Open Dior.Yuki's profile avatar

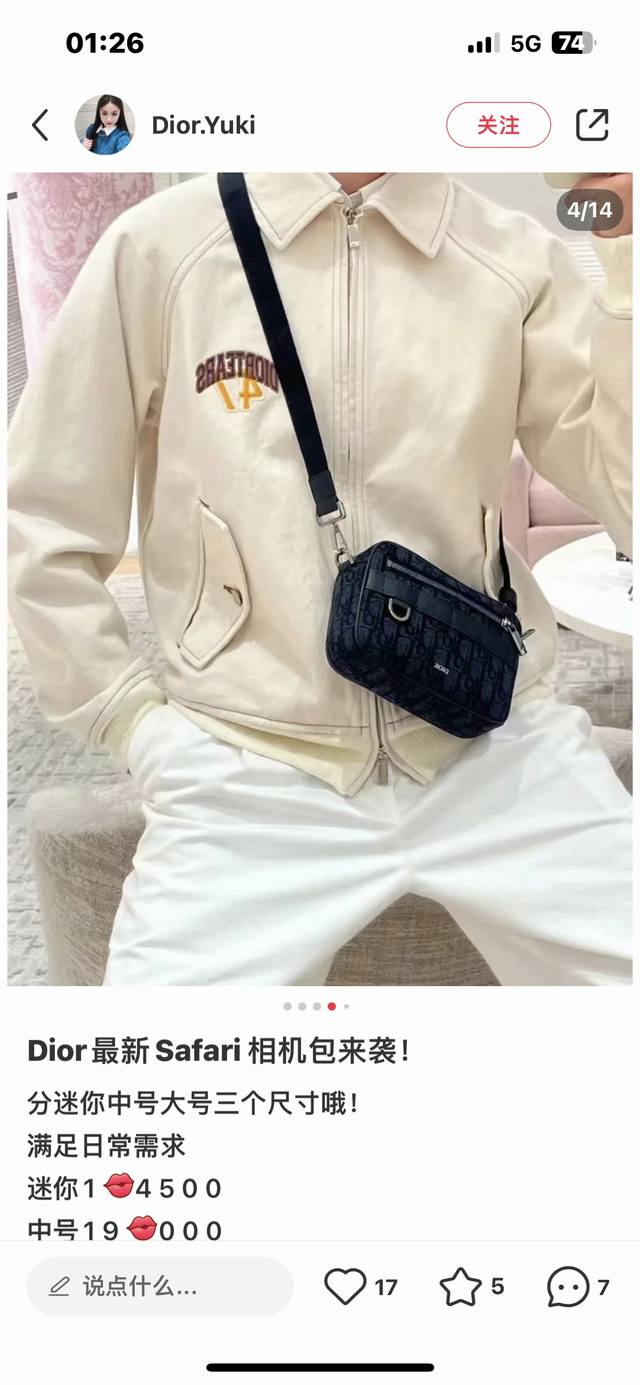pos(105,125)
